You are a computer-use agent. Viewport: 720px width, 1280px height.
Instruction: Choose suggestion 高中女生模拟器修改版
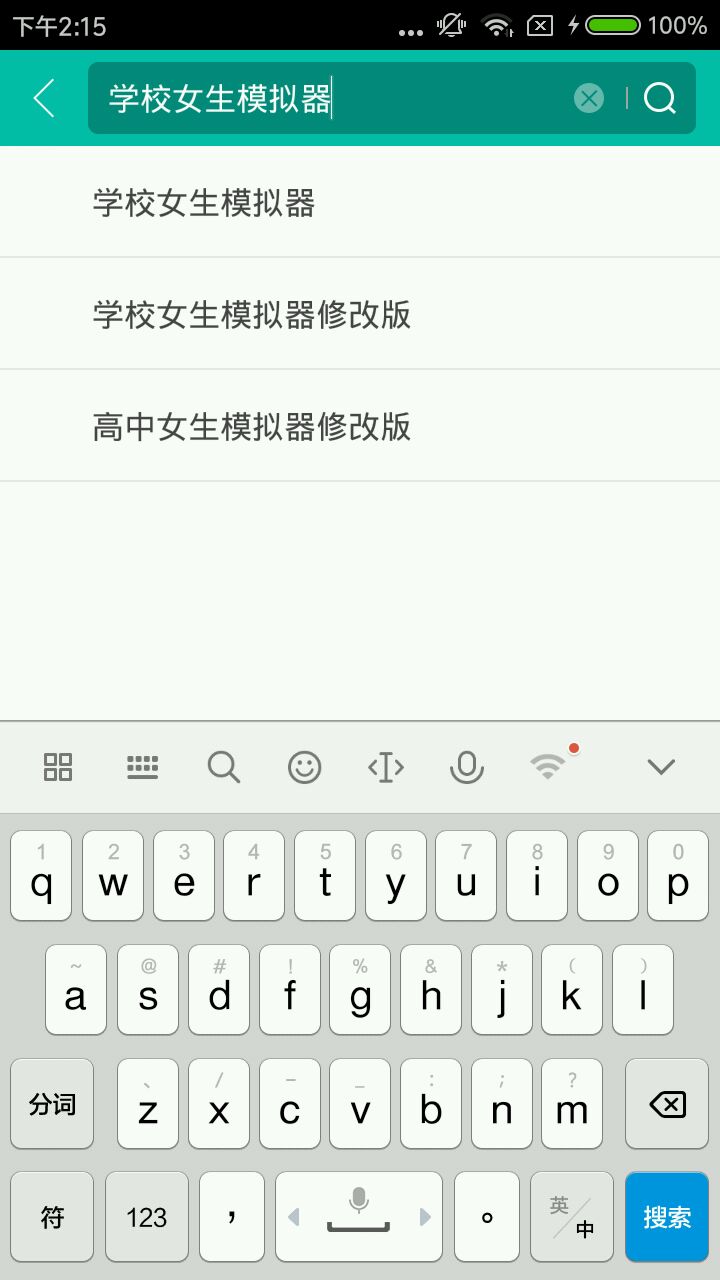[x=252, y=427]
